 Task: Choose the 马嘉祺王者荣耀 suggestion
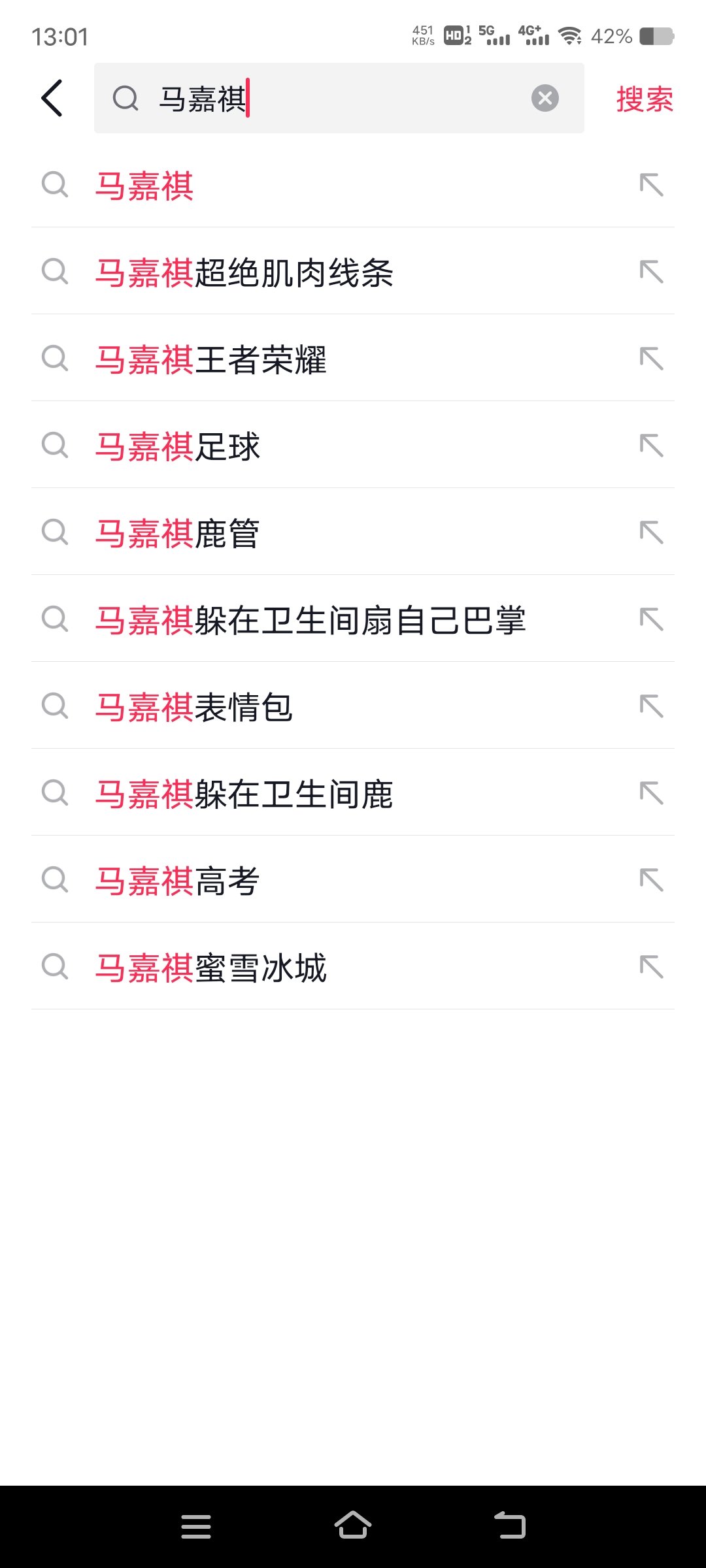[x=353, y=359]
